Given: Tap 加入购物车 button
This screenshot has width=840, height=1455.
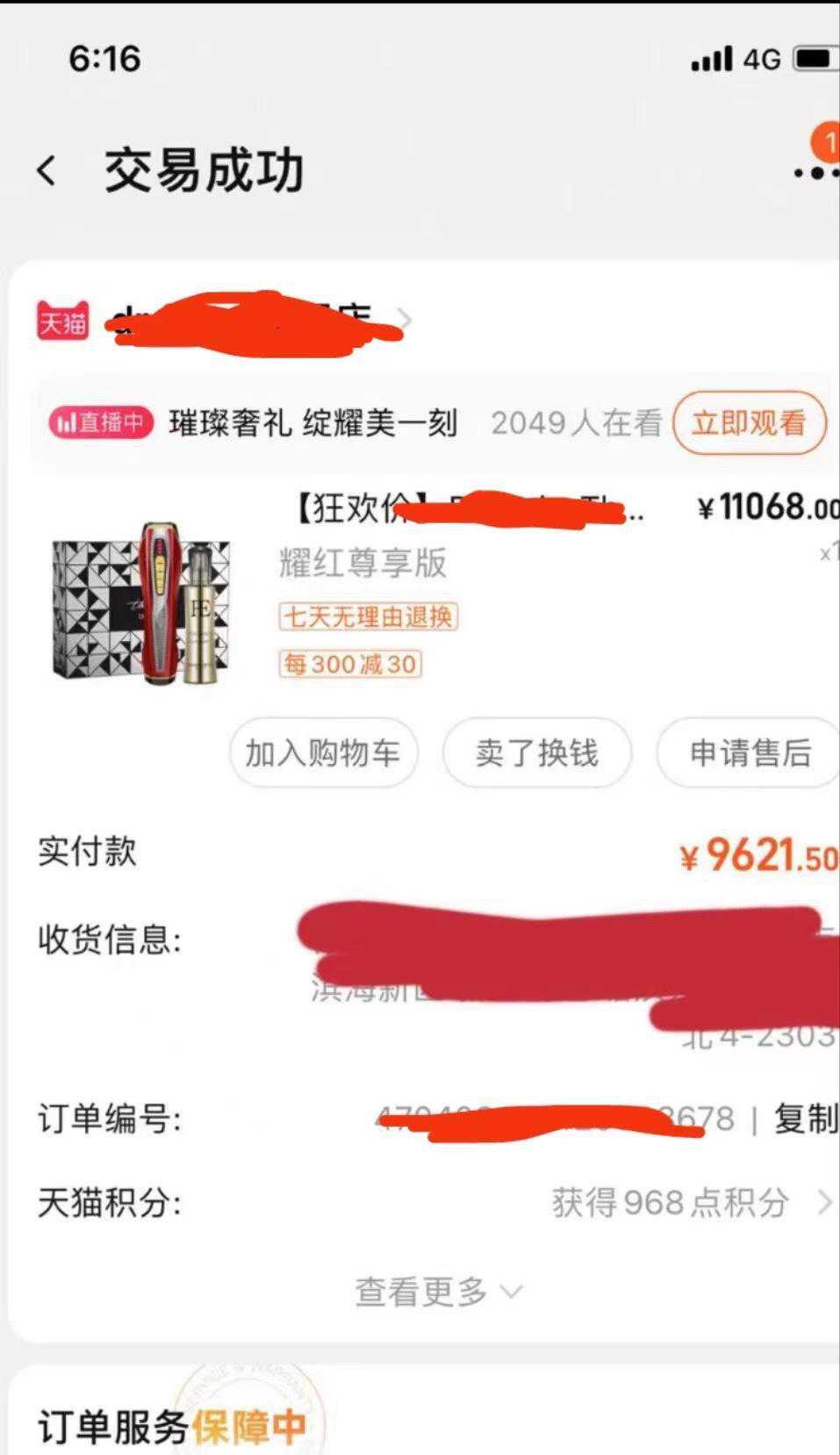Looking at the screenshot, I should tap(323, 753).
